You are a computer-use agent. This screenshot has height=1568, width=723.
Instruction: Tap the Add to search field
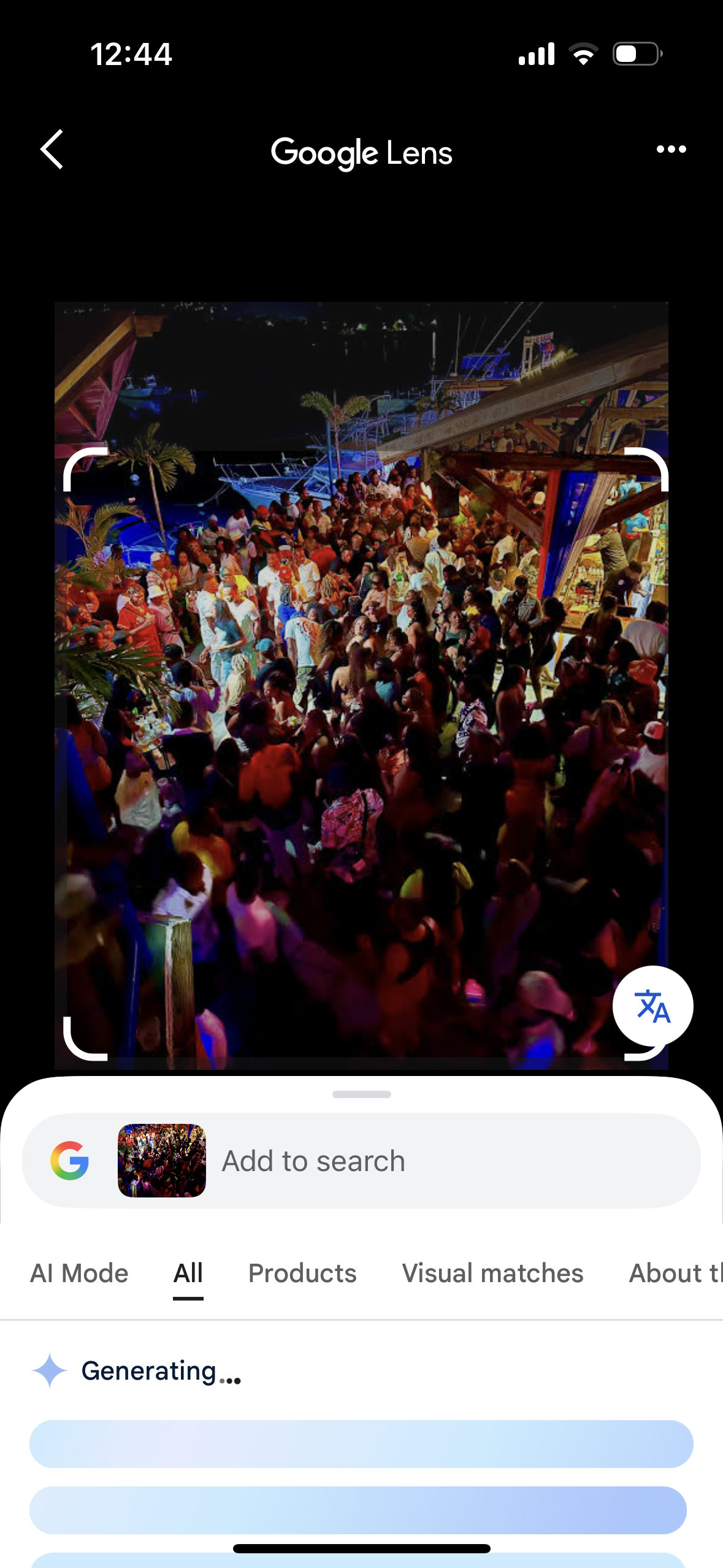pyautogui.click(x=429, y=1161)
